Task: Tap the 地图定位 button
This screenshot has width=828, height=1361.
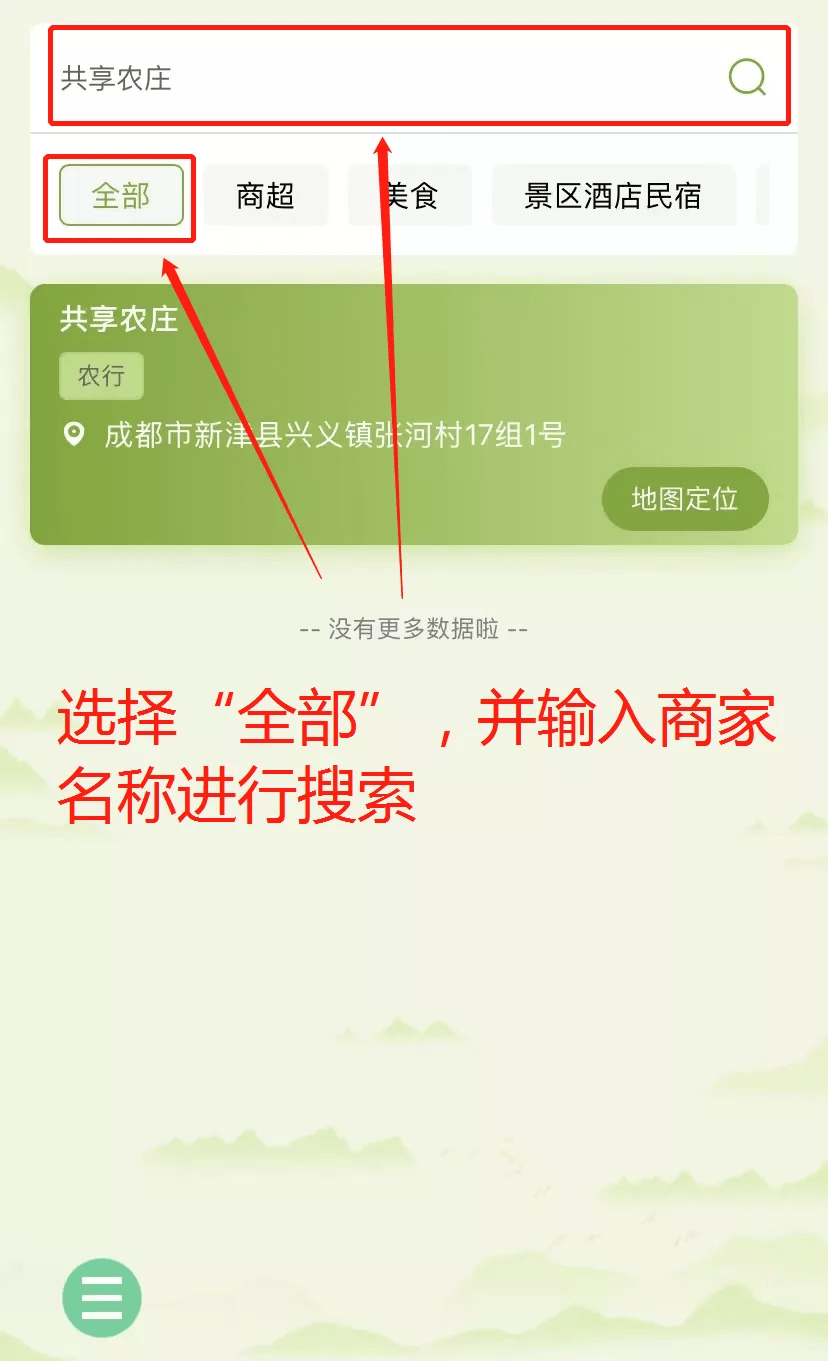Action: point(684,498)
